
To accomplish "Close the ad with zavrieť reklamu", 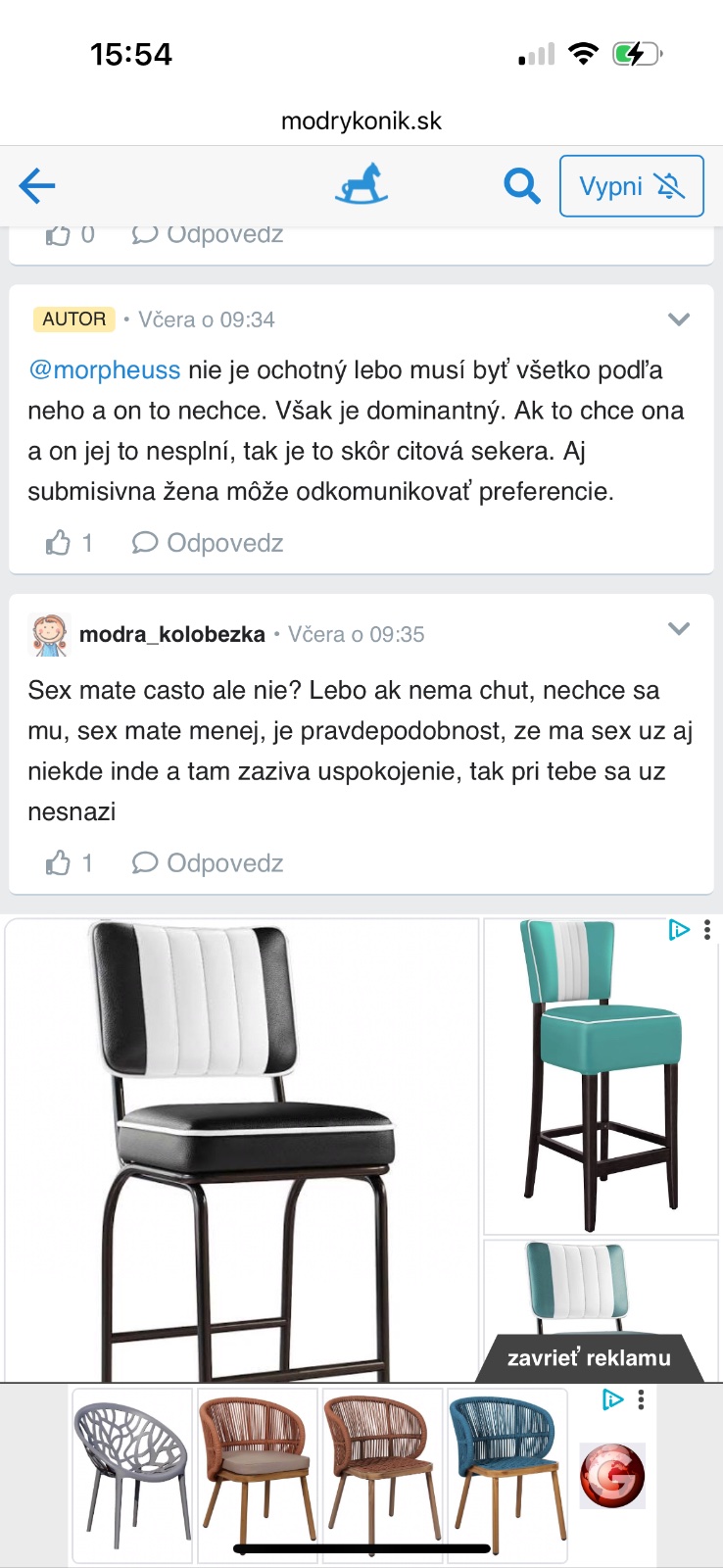I will [589, 1358].
